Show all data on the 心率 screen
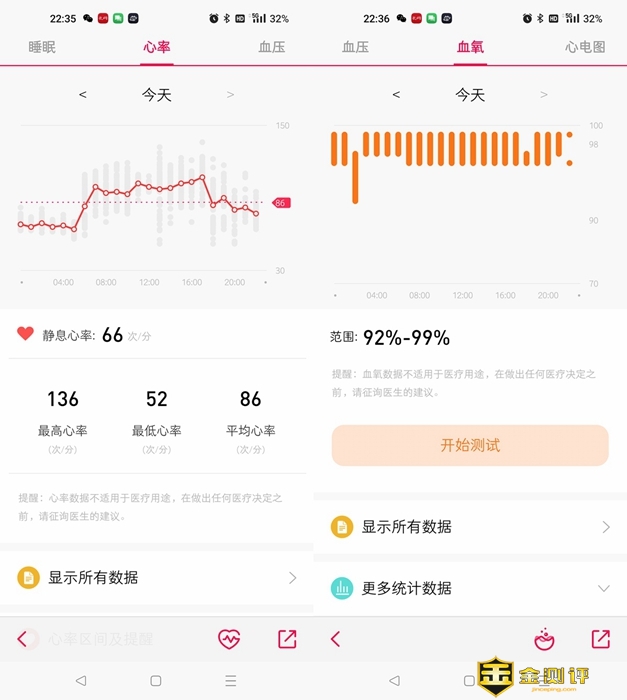 click(157, 577)
